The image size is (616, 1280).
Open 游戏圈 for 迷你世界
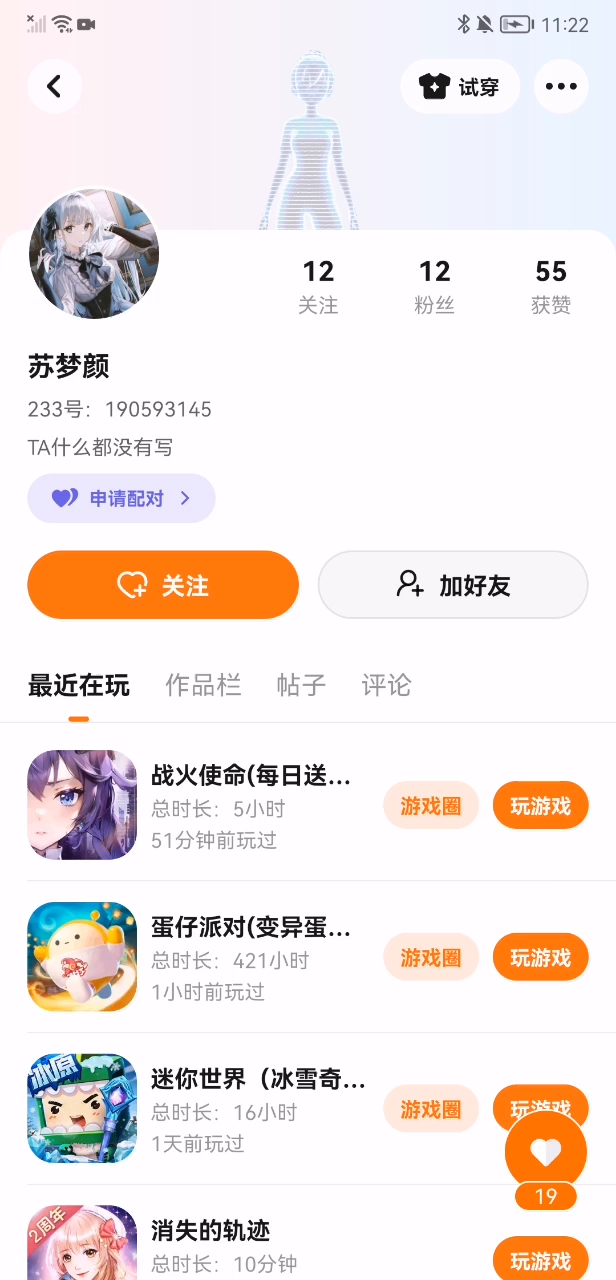431,1109
